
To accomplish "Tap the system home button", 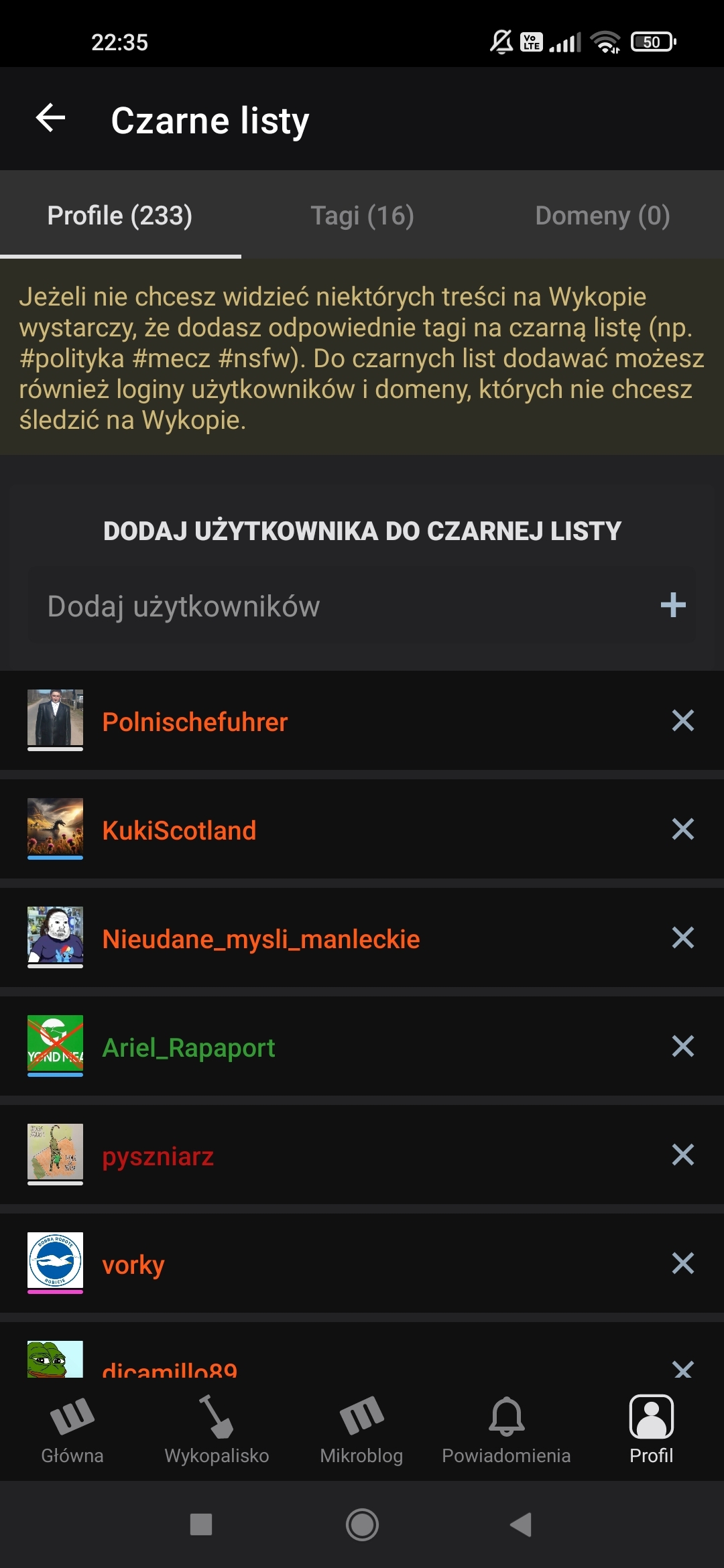I will click(362, 1525).
